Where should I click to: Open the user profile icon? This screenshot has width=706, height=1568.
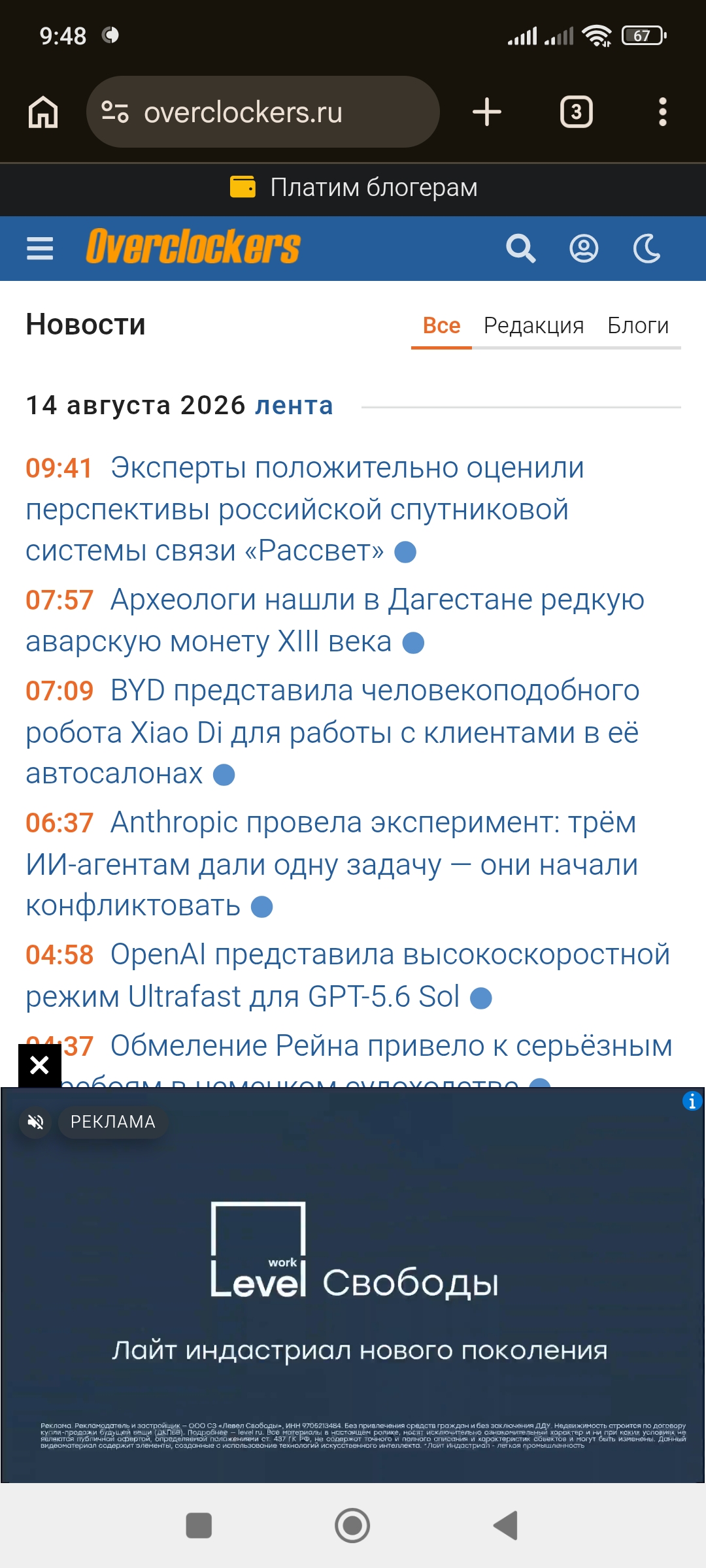(x=584, y=248)
